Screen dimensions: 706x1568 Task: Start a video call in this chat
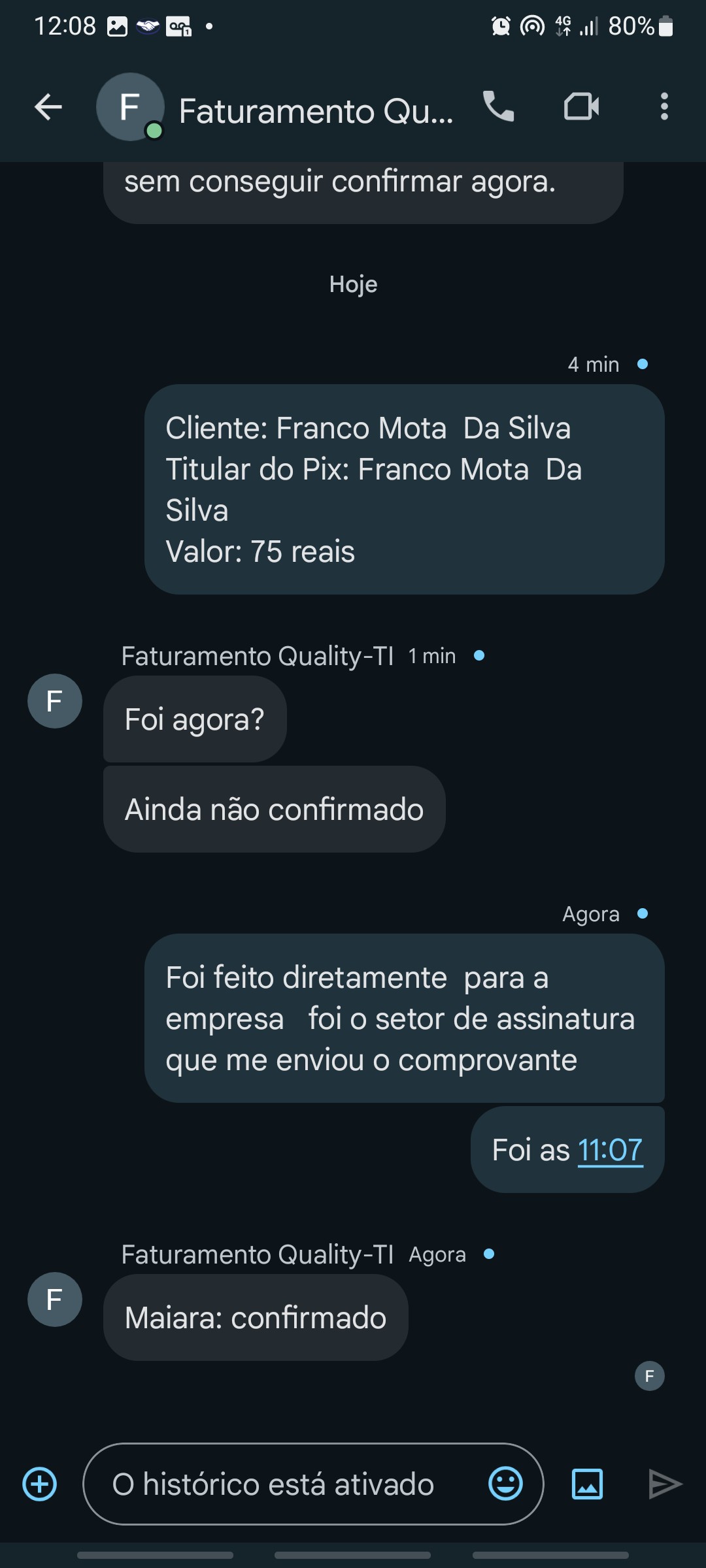point(581,107)
